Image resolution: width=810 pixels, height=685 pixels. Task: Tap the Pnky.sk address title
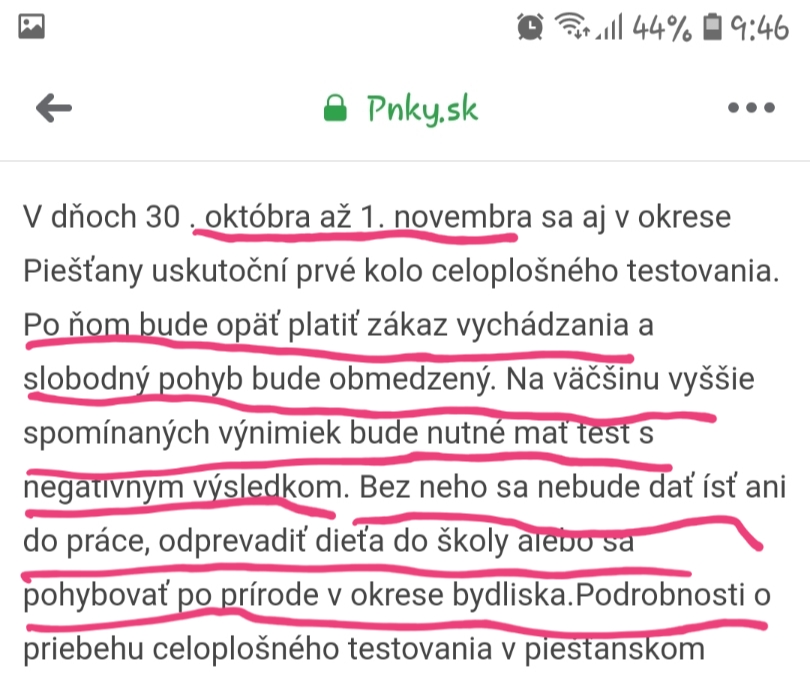coord(422,110)
